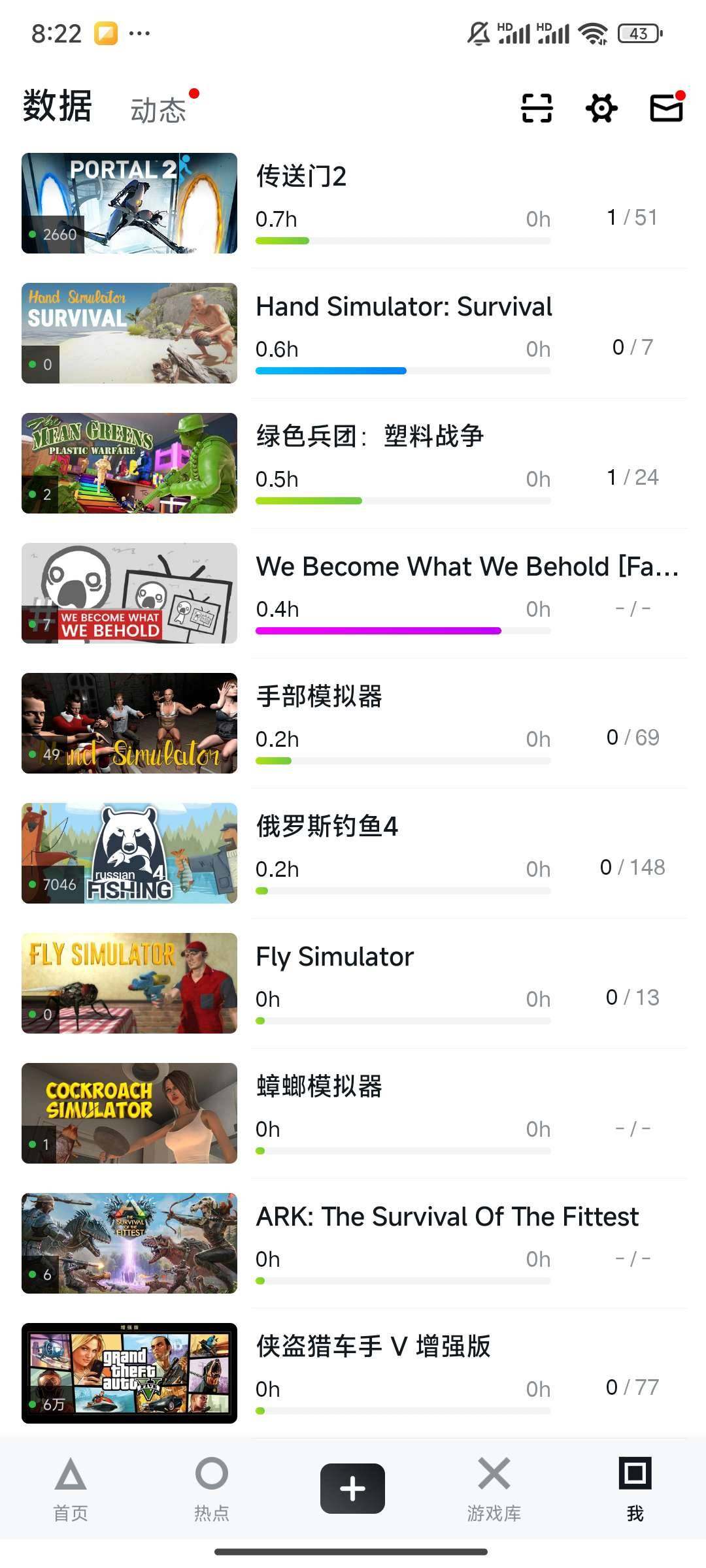The image size is (706, 1568).
Task: Open the settings gear icon
Action: (601, 108)
